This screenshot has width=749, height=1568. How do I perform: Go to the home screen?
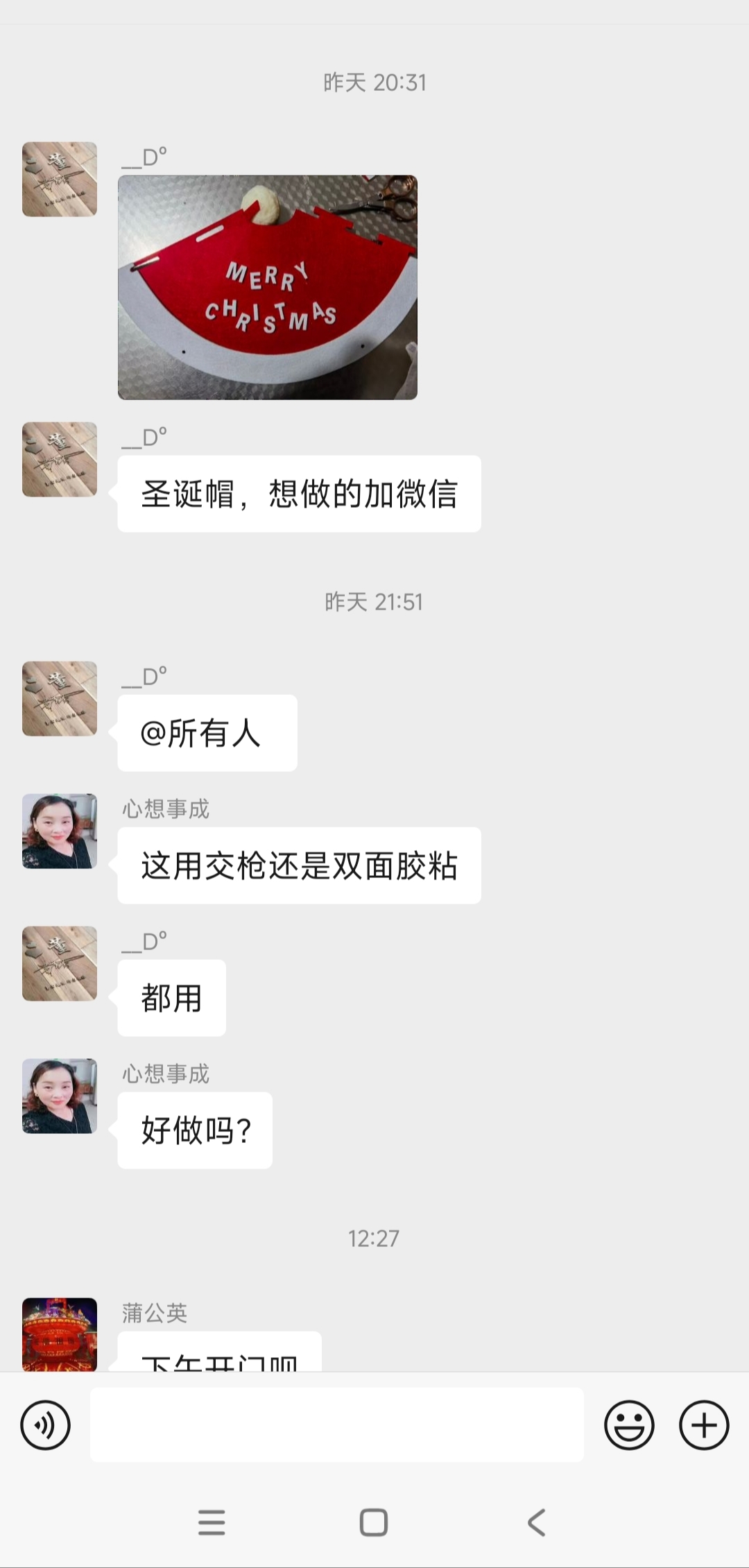coord(374,1523)
